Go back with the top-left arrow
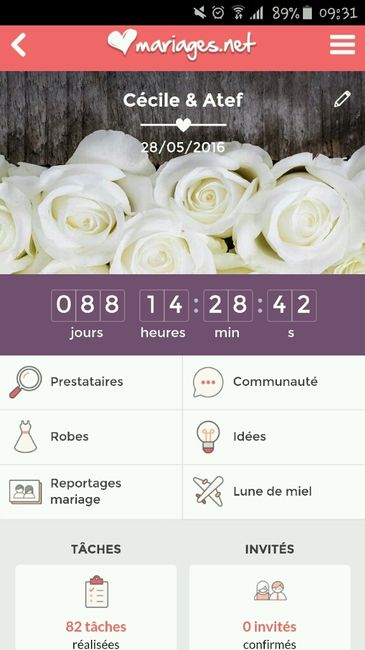The height and width of the screenshot is (650, 365). tap(19, 45)
